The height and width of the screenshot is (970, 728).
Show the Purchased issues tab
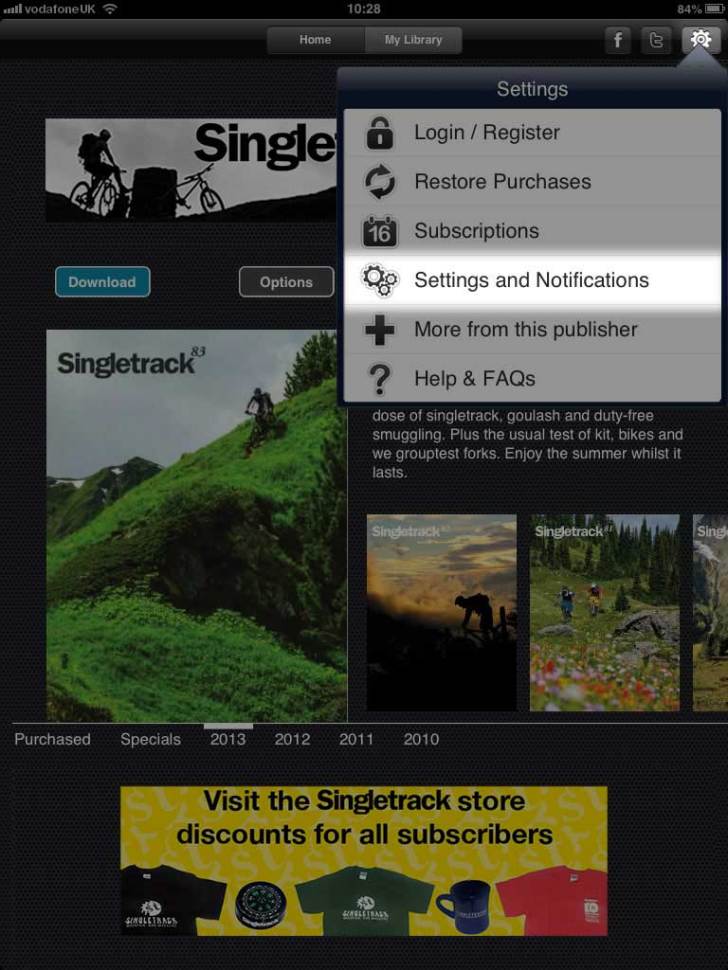(x=52, y=740)
